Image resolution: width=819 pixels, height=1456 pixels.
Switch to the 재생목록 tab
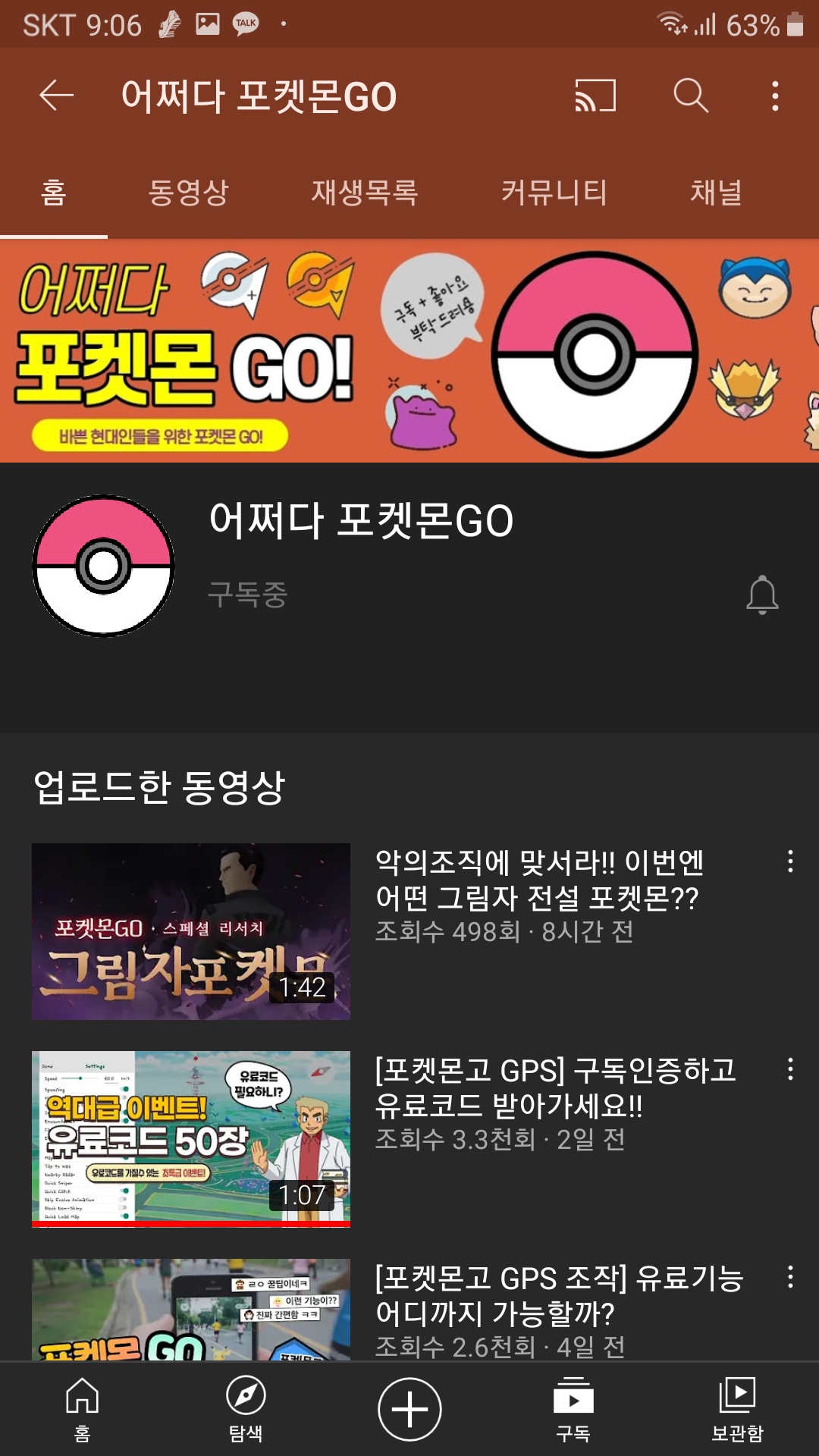(x=364, y=192)
